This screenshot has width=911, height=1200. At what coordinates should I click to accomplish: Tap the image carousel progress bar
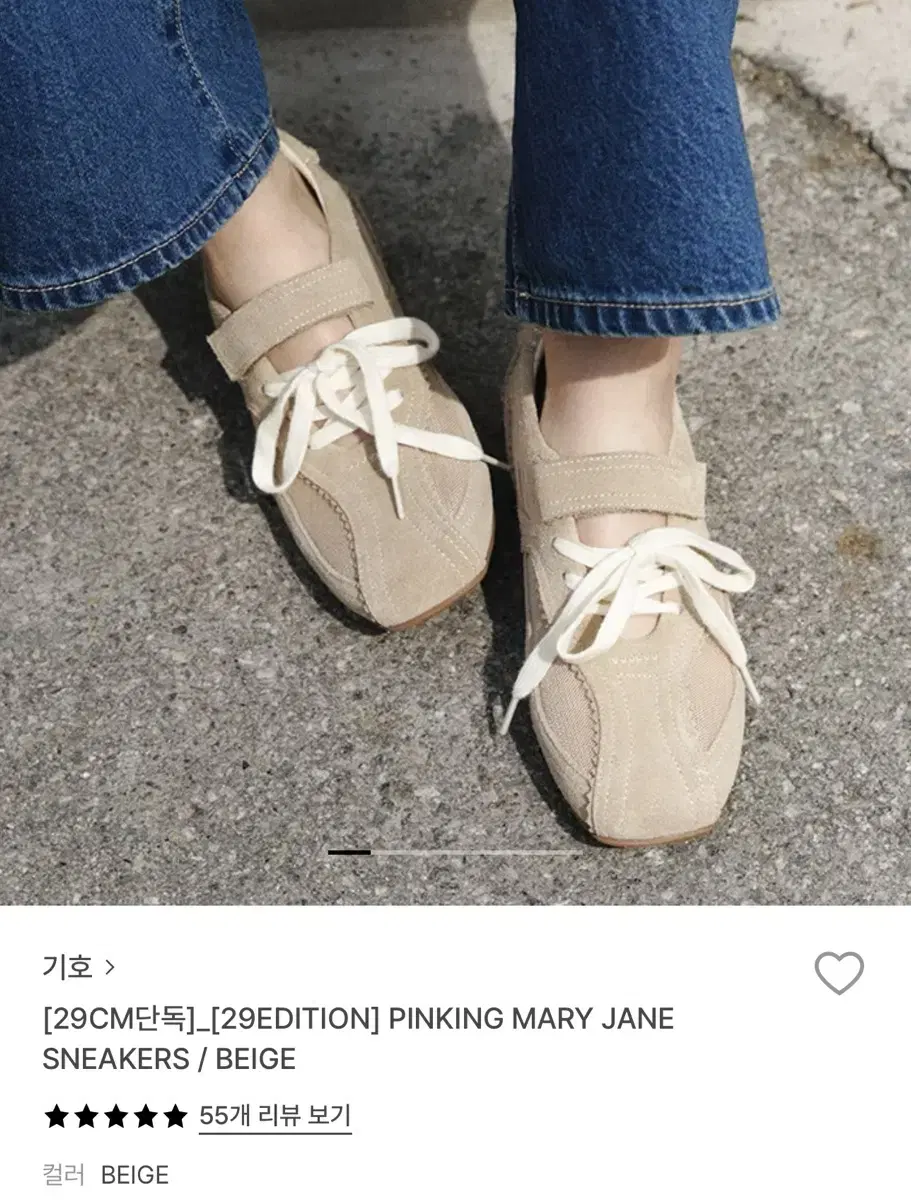click(x=455, y=851)
